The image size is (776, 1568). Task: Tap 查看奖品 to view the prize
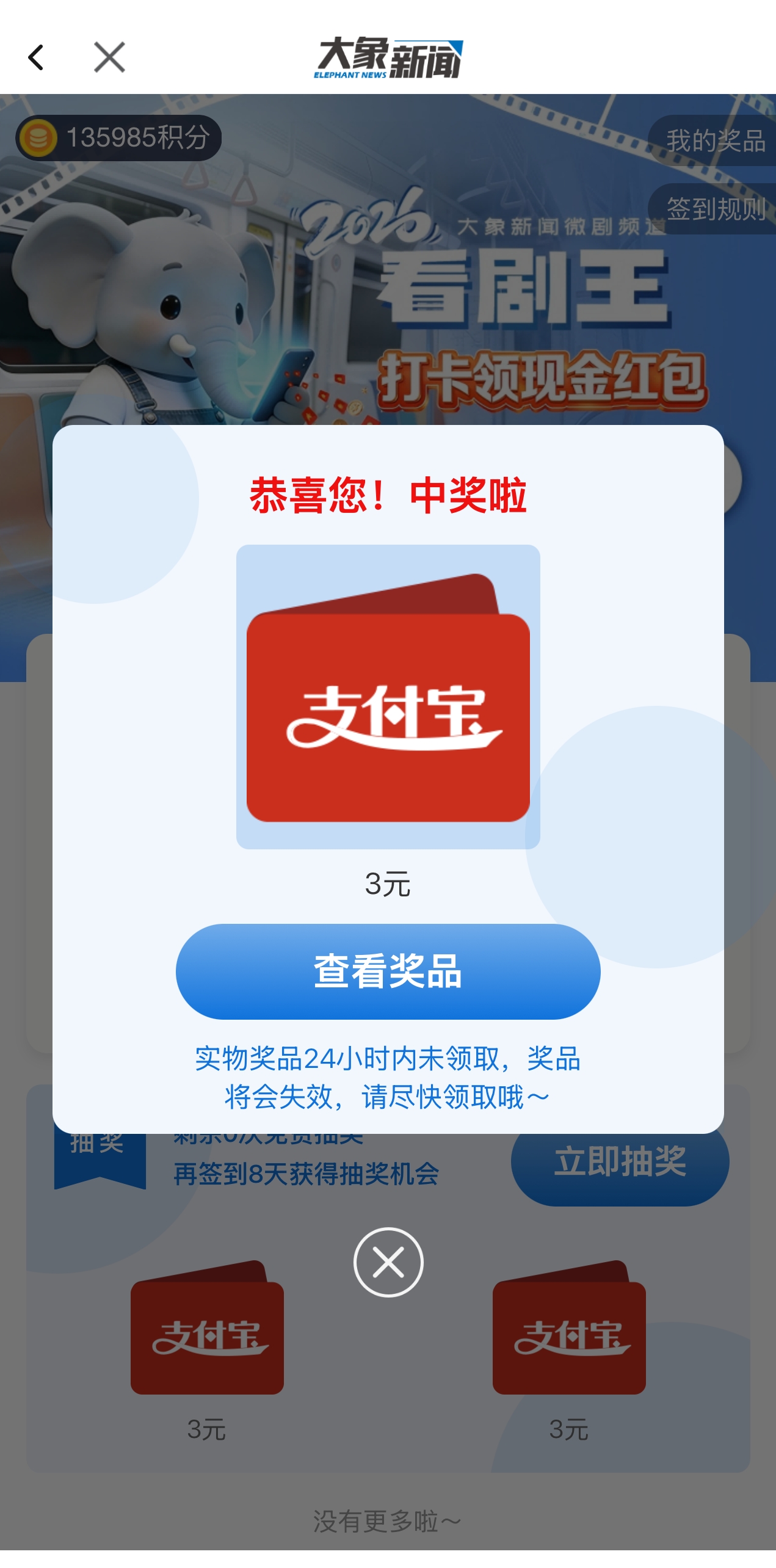pos(388,970)
